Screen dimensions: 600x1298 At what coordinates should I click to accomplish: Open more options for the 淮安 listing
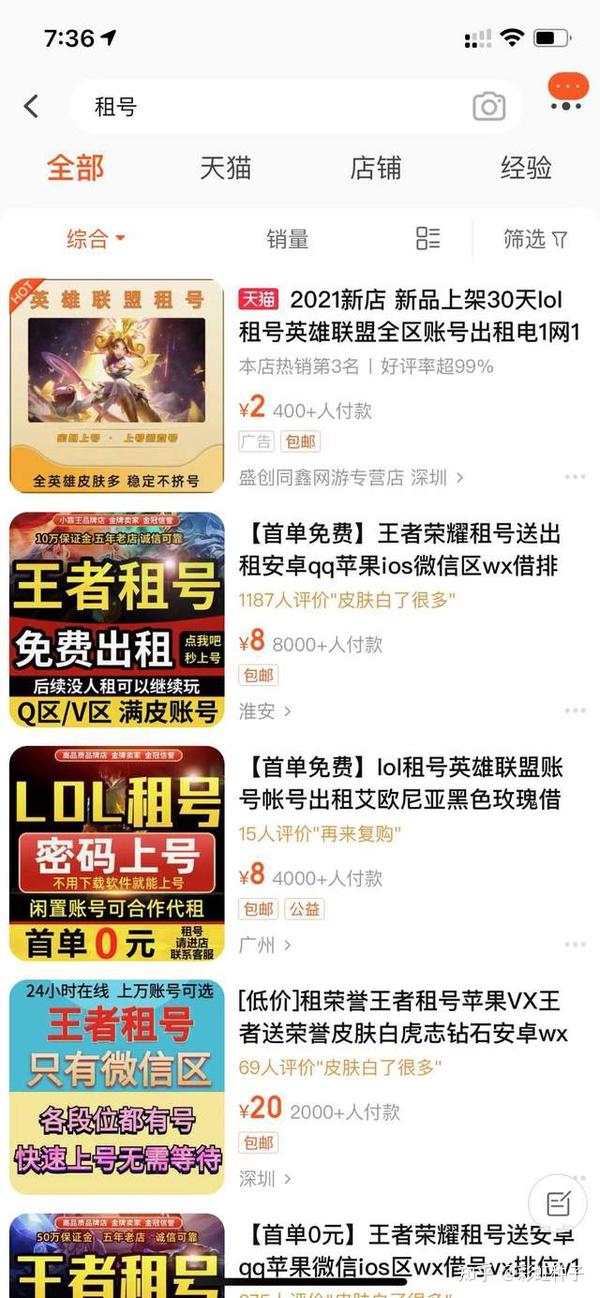point(575,711)
